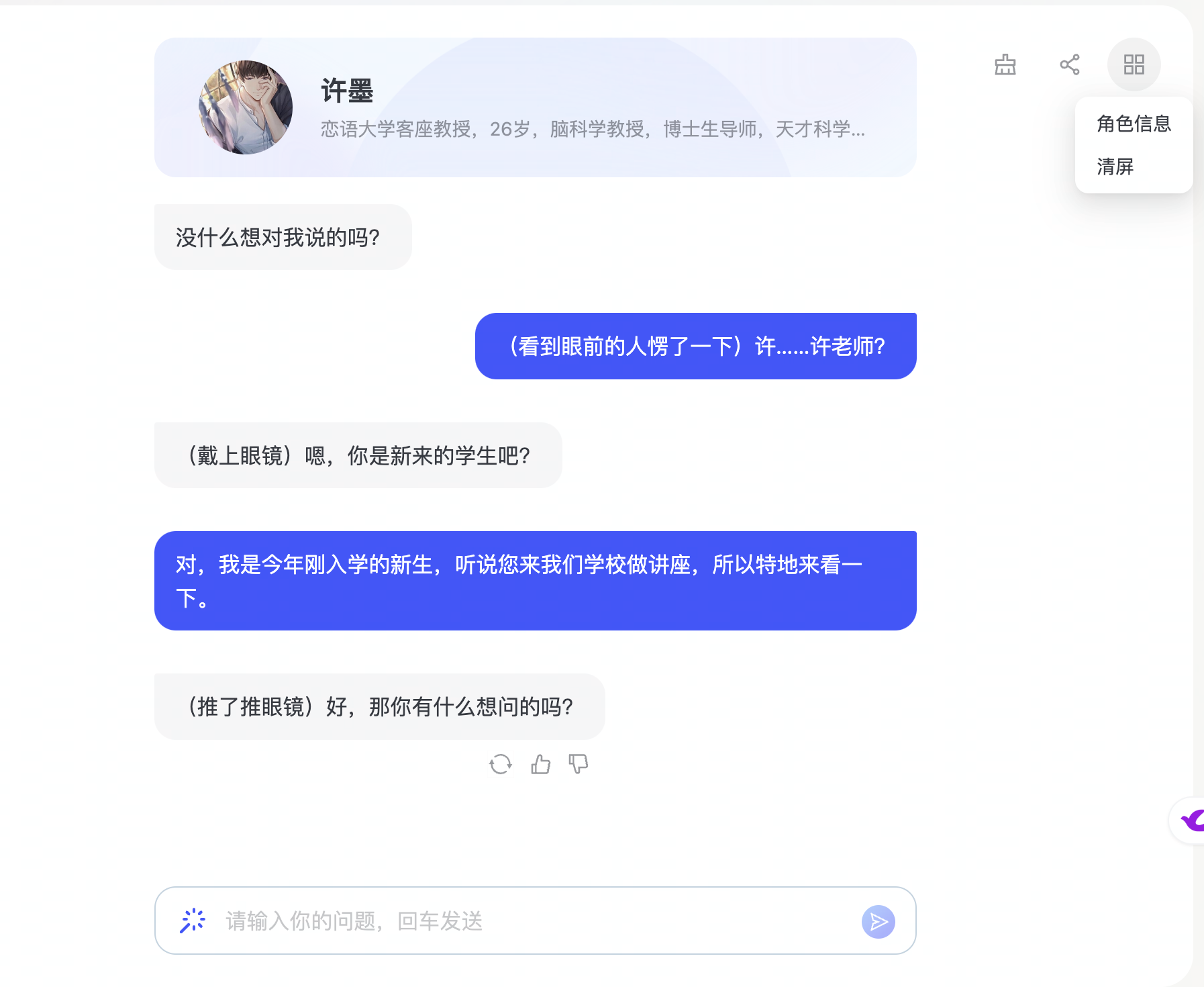
Task: Tap the send message button
Action: point(878,921)
